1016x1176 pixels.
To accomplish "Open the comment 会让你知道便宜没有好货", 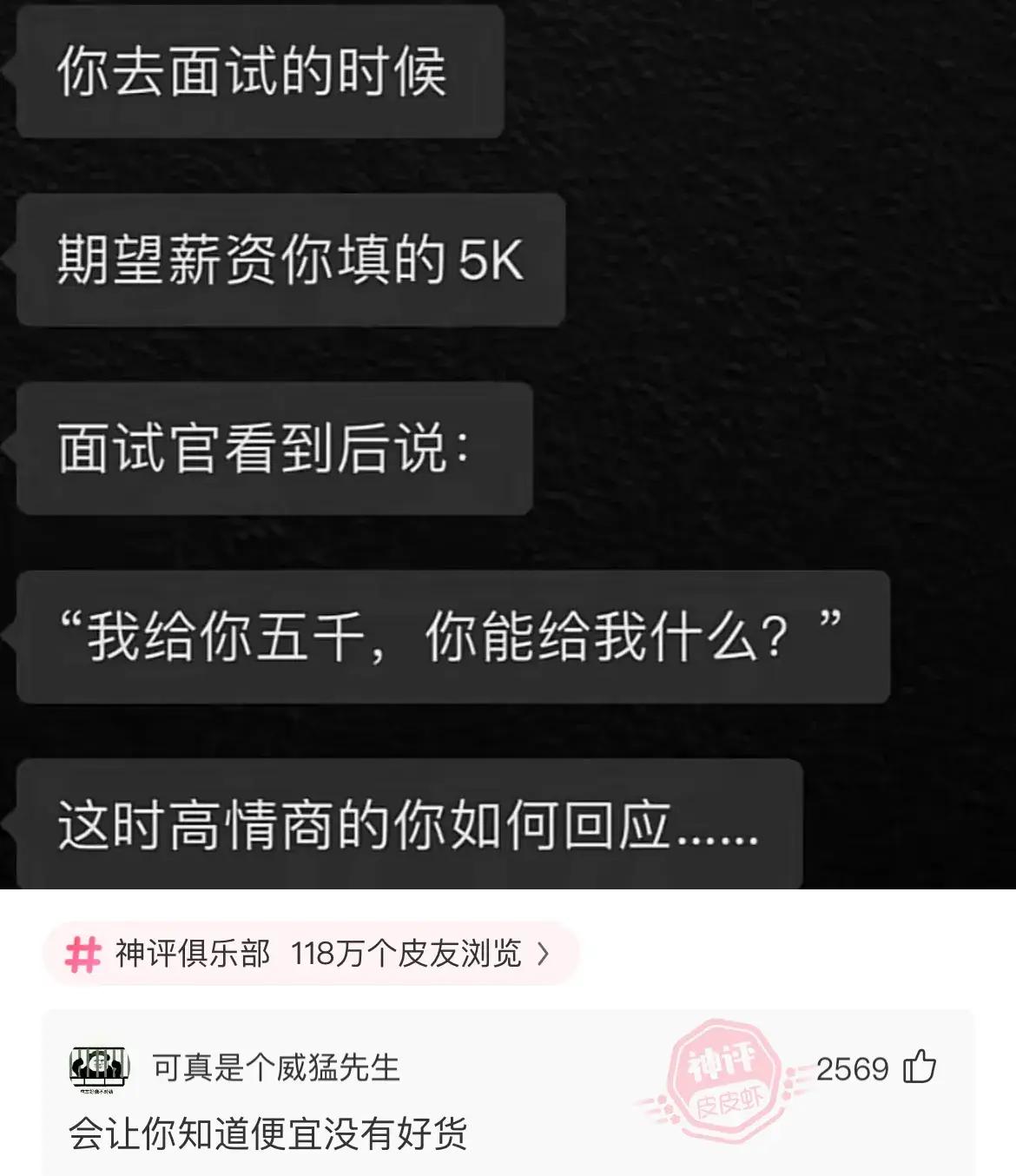I will [x=267, y=1133].
